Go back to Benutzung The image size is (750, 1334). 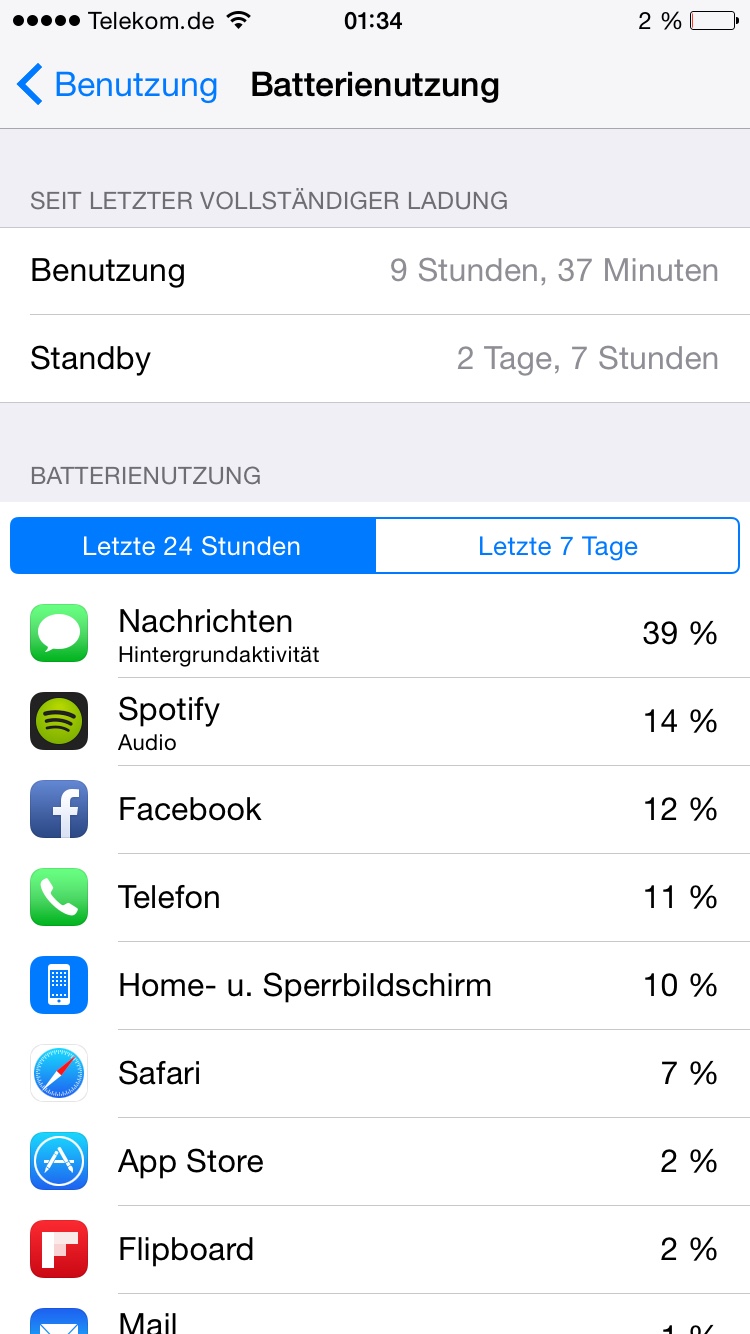[x=118, y=85]
